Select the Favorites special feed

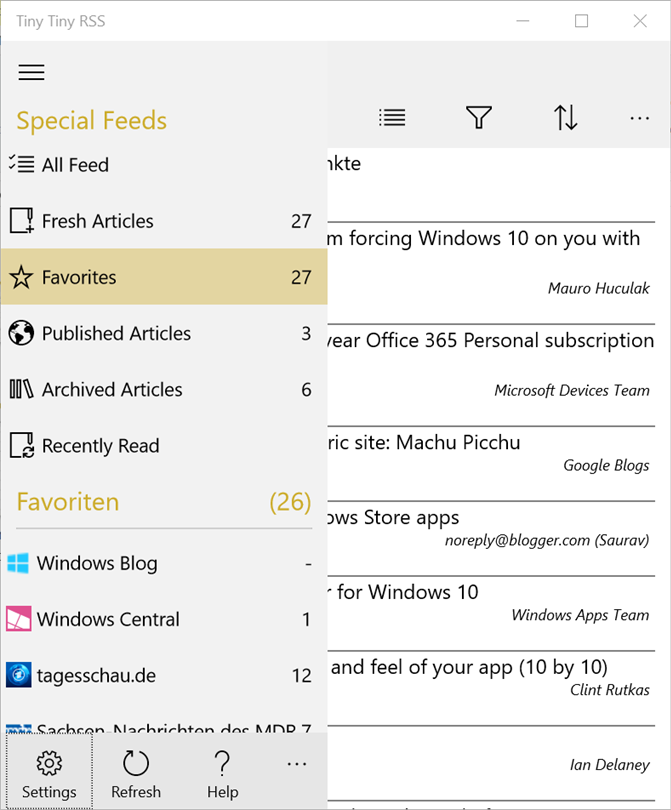pos(79,277)
